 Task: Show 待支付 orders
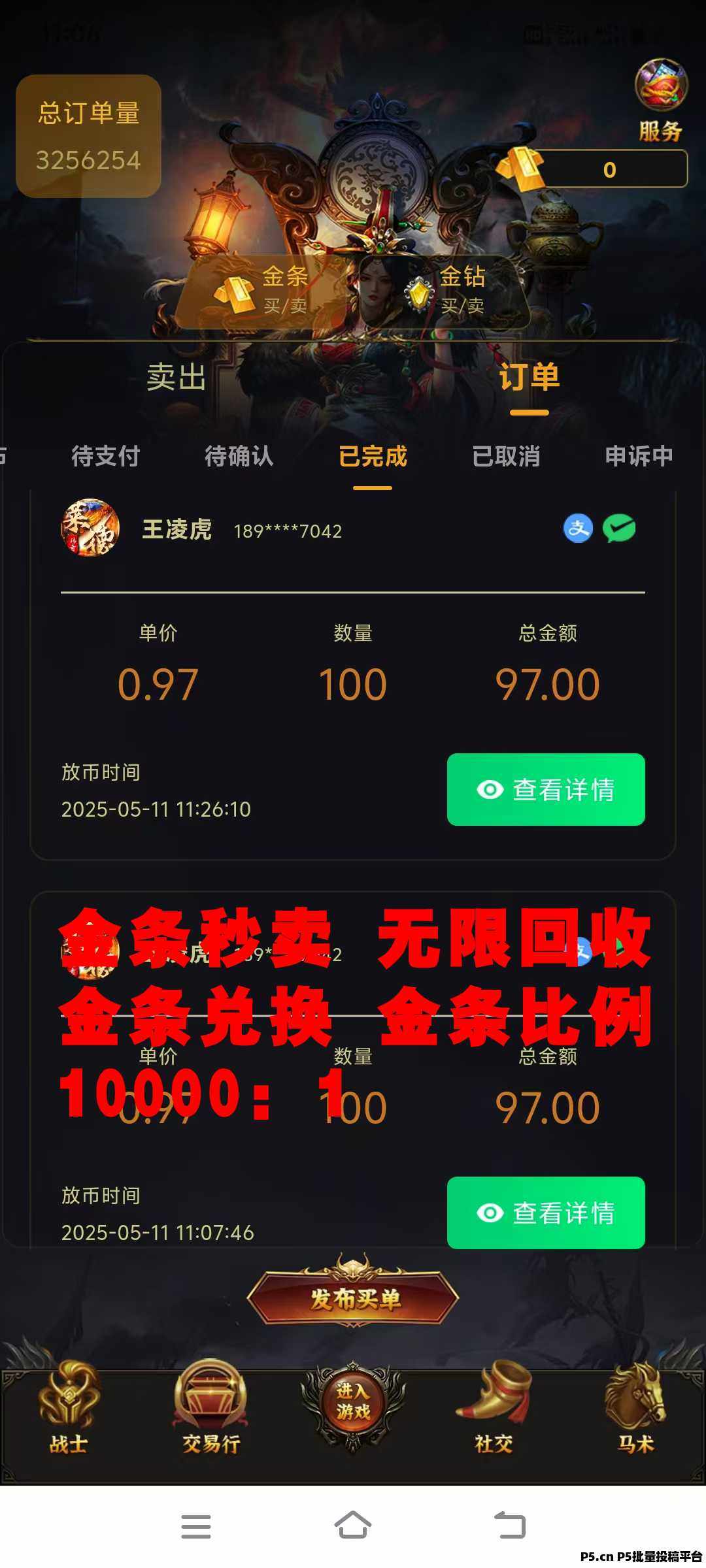coord(105,456)
